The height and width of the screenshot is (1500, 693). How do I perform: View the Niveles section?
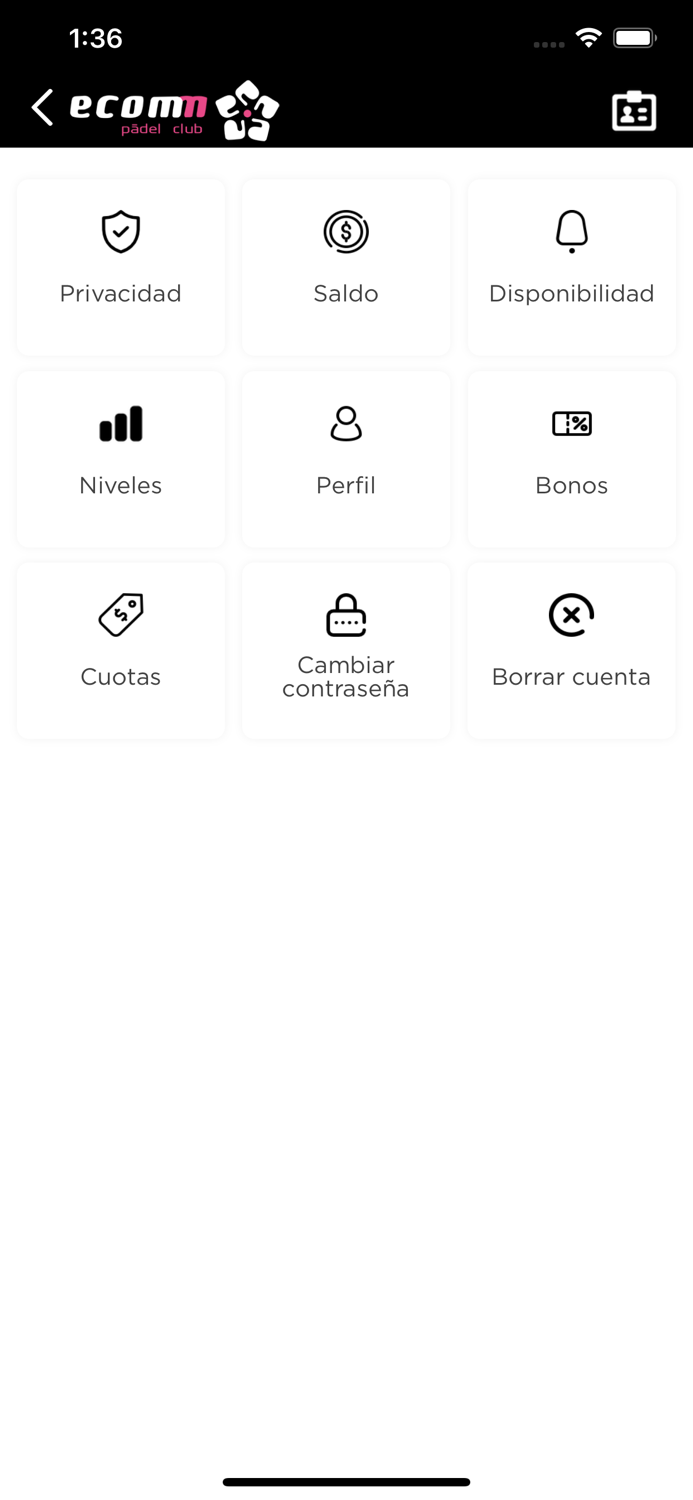click(121, 459)
